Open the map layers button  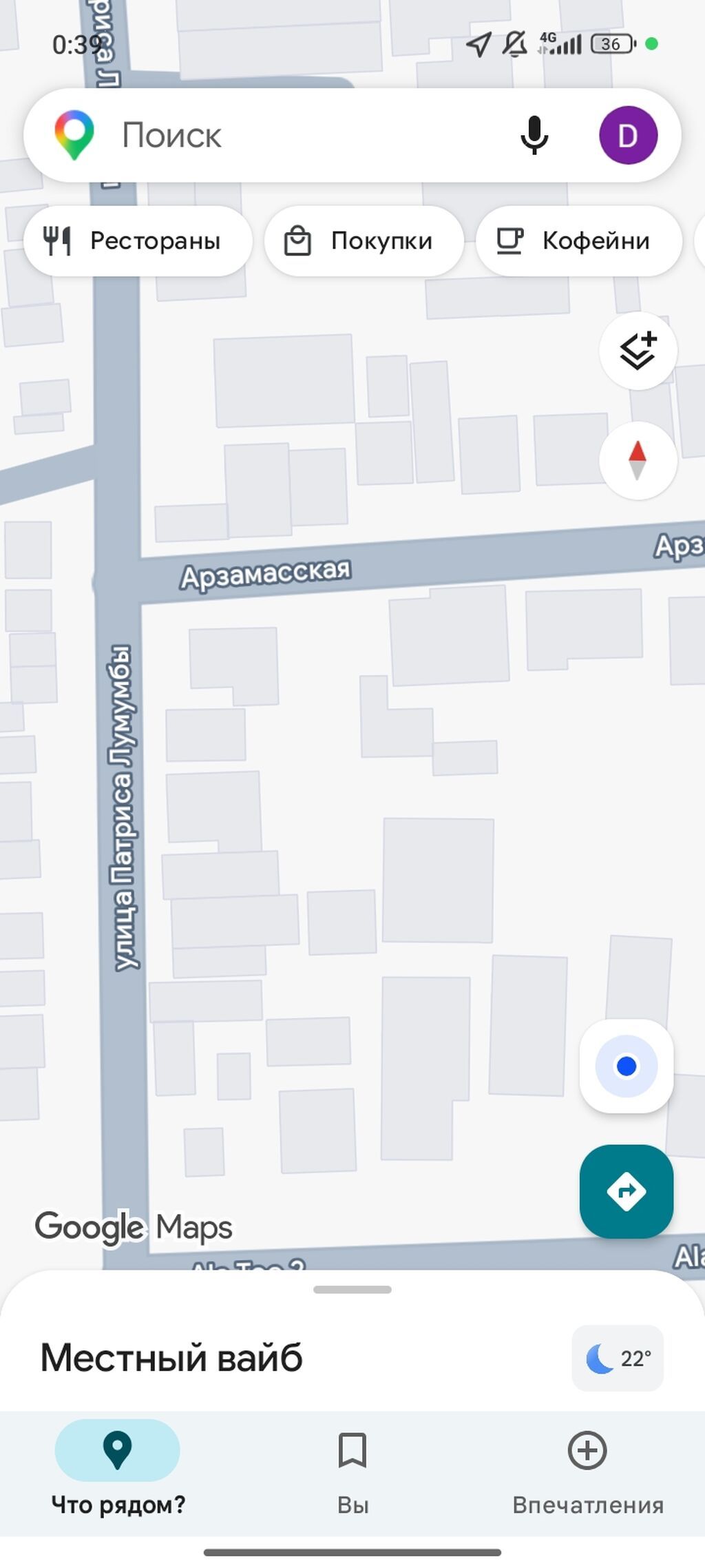tap(638, 351)
